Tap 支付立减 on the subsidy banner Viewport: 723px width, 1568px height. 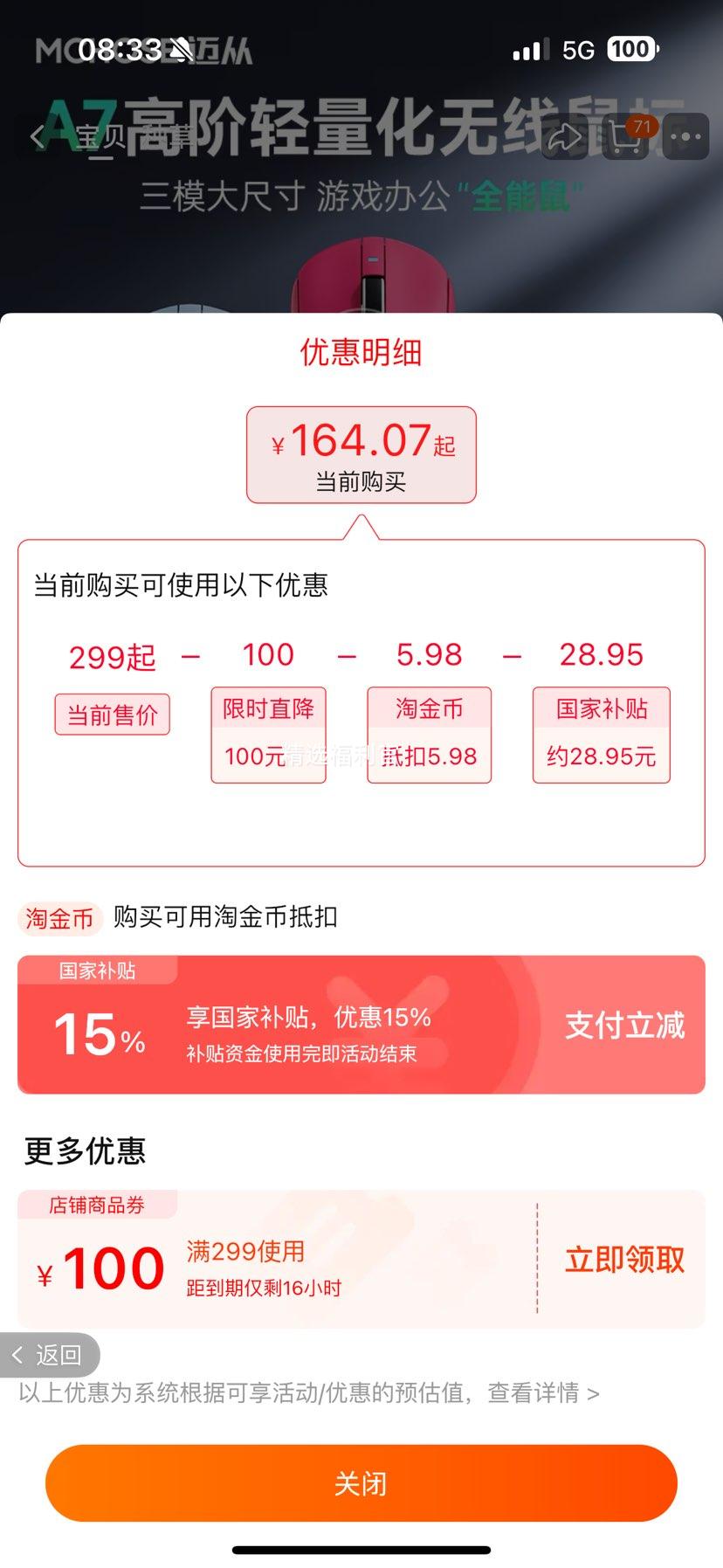[x=623, y=1028]
